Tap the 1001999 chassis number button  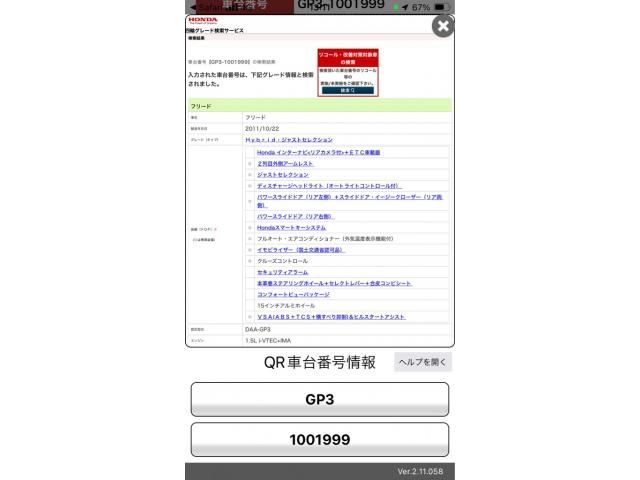point(319,439)
